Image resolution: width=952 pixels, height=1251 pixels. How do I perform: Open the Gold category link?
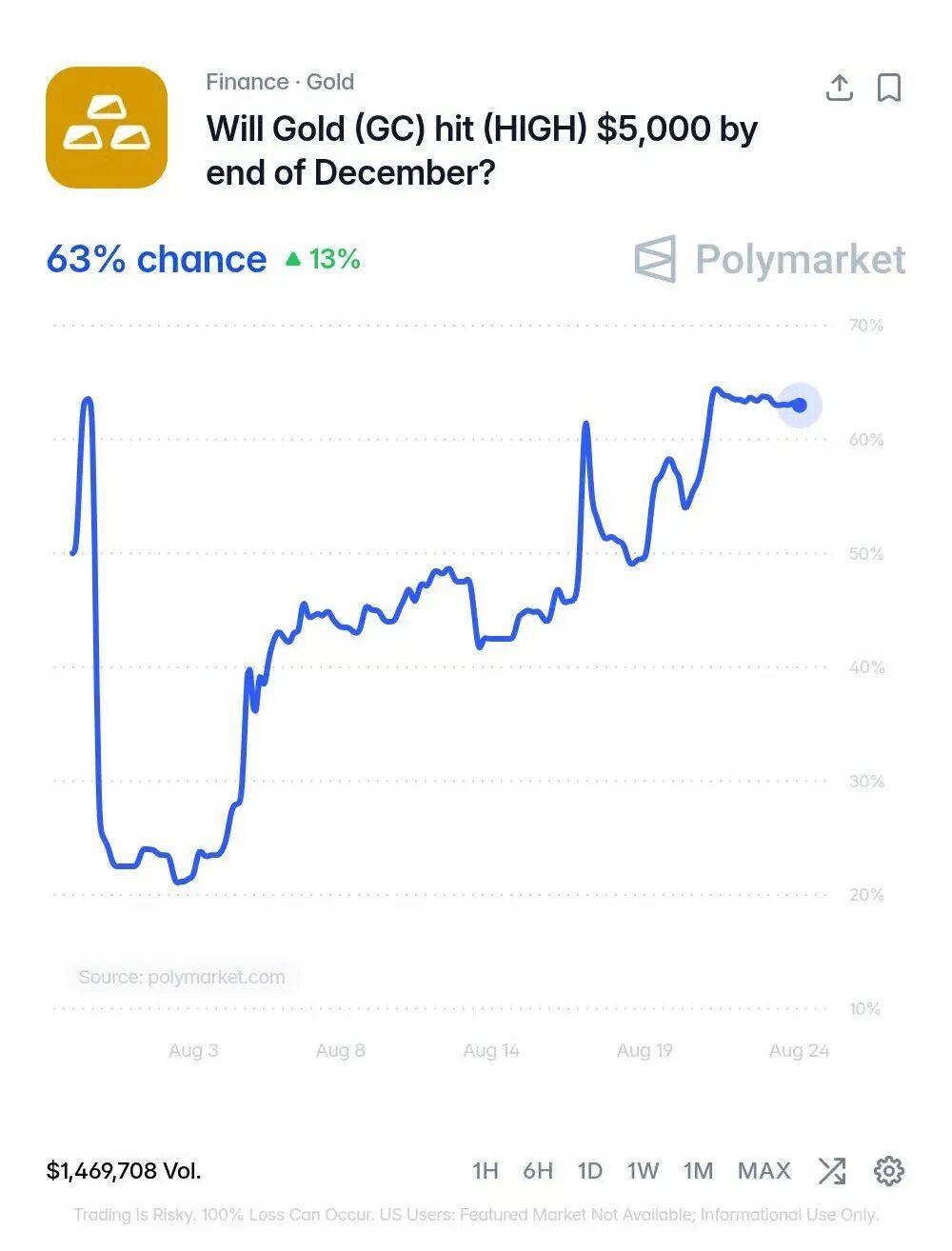[x=330, y=82]
